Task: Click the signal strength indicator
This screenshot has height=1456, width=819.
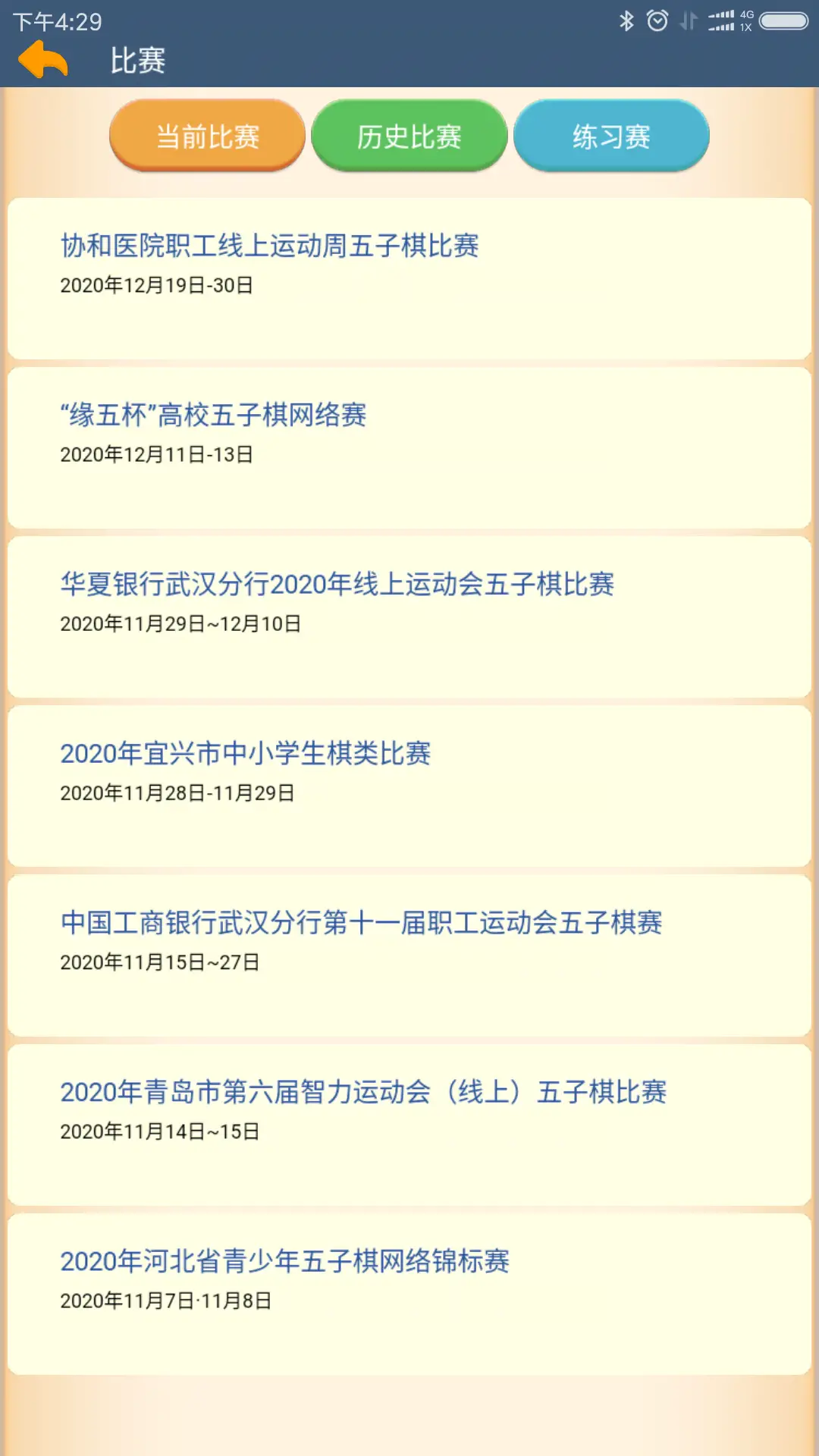Action: click(x=720, y=20)
